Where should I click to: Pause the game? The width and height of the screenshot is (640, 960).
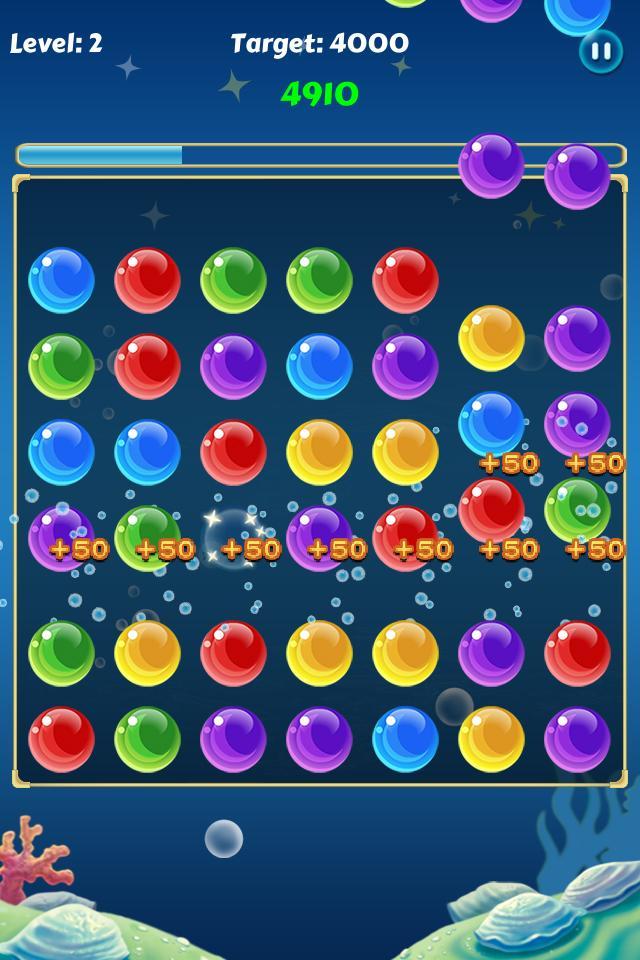tap(600, 52)
